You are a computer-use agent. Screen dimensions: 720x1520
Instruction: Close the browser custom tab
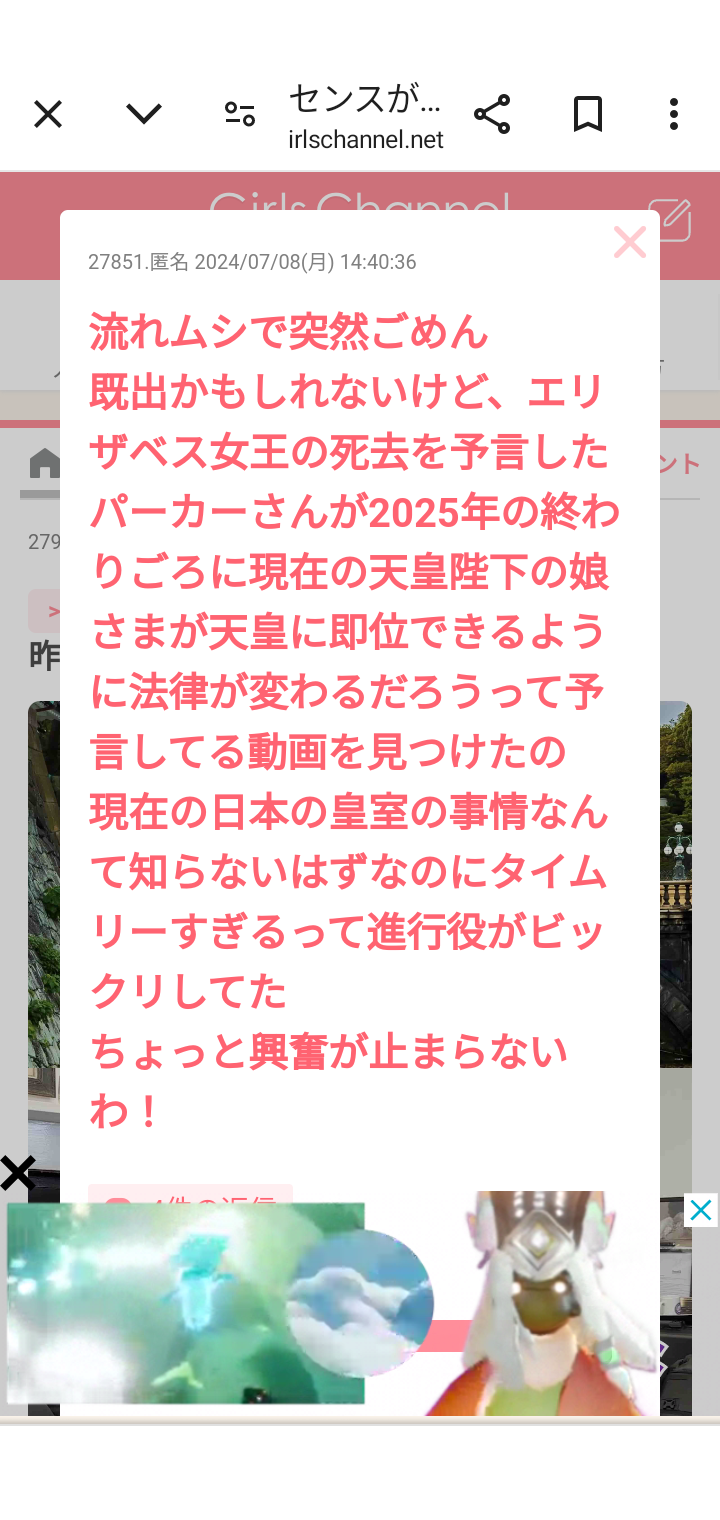[x=47, y=115]
